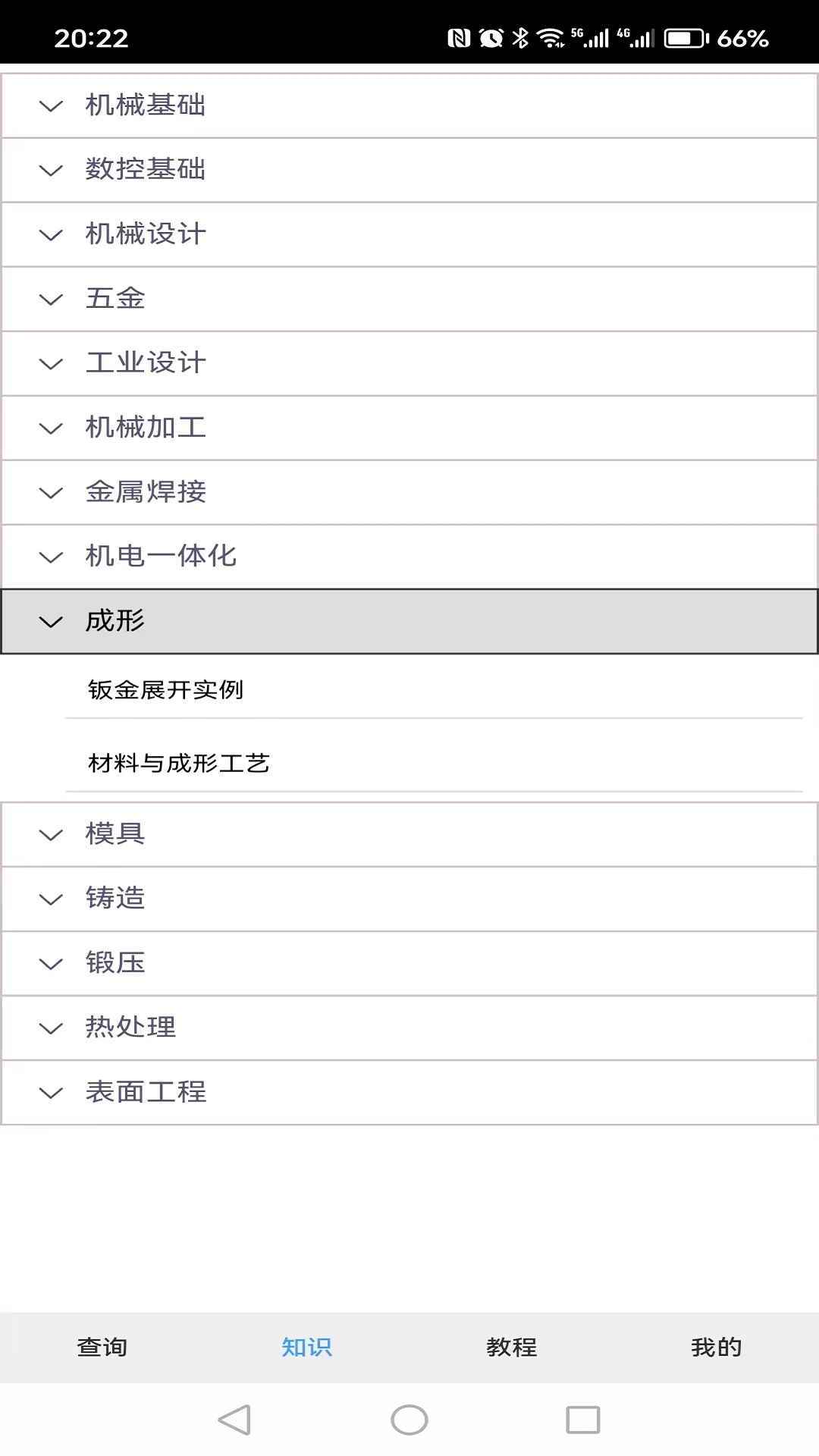819x1456 pixels.
Task: Tap the Android home navigation button
Action: point(409,1420)
